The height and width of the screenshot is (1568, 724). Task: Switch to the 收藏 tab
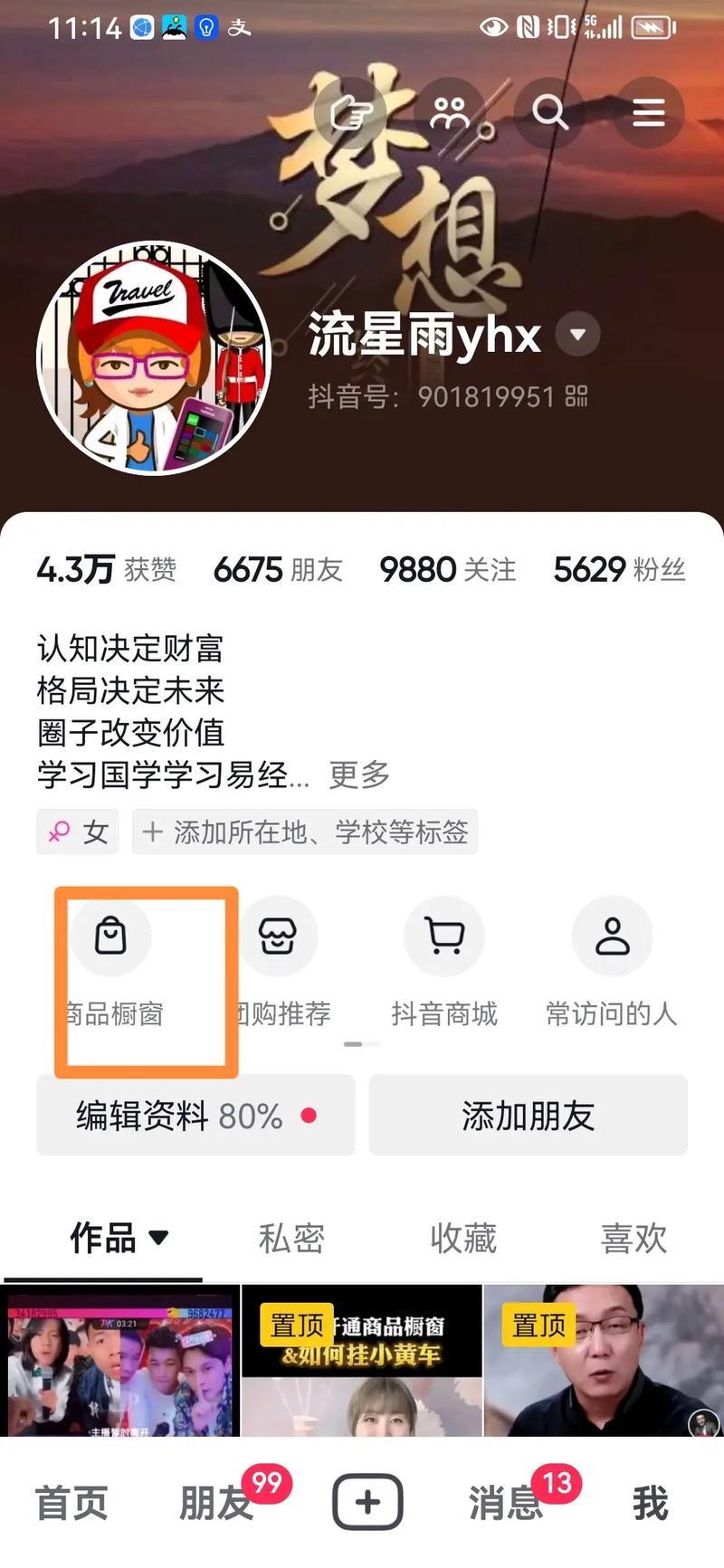tap(463, 1238)
